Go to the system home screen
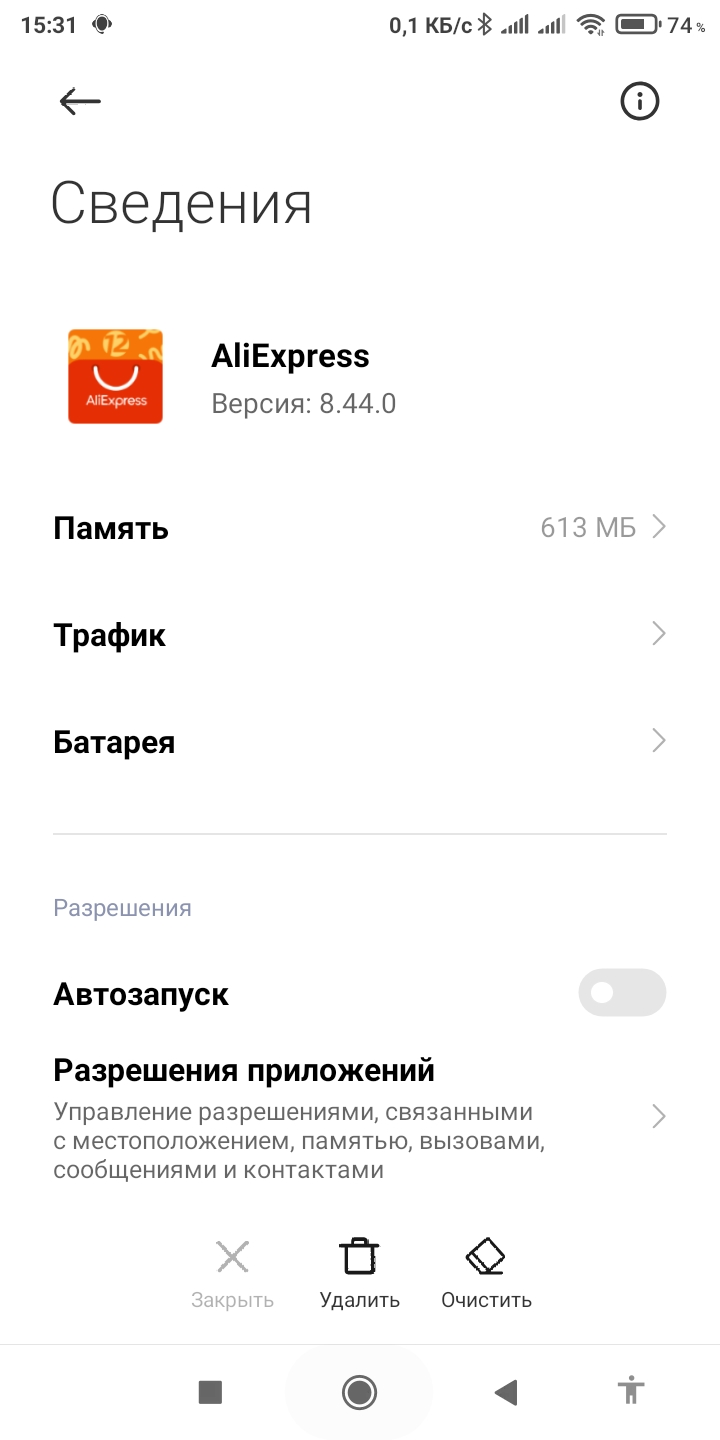 tap(359, 1391)
